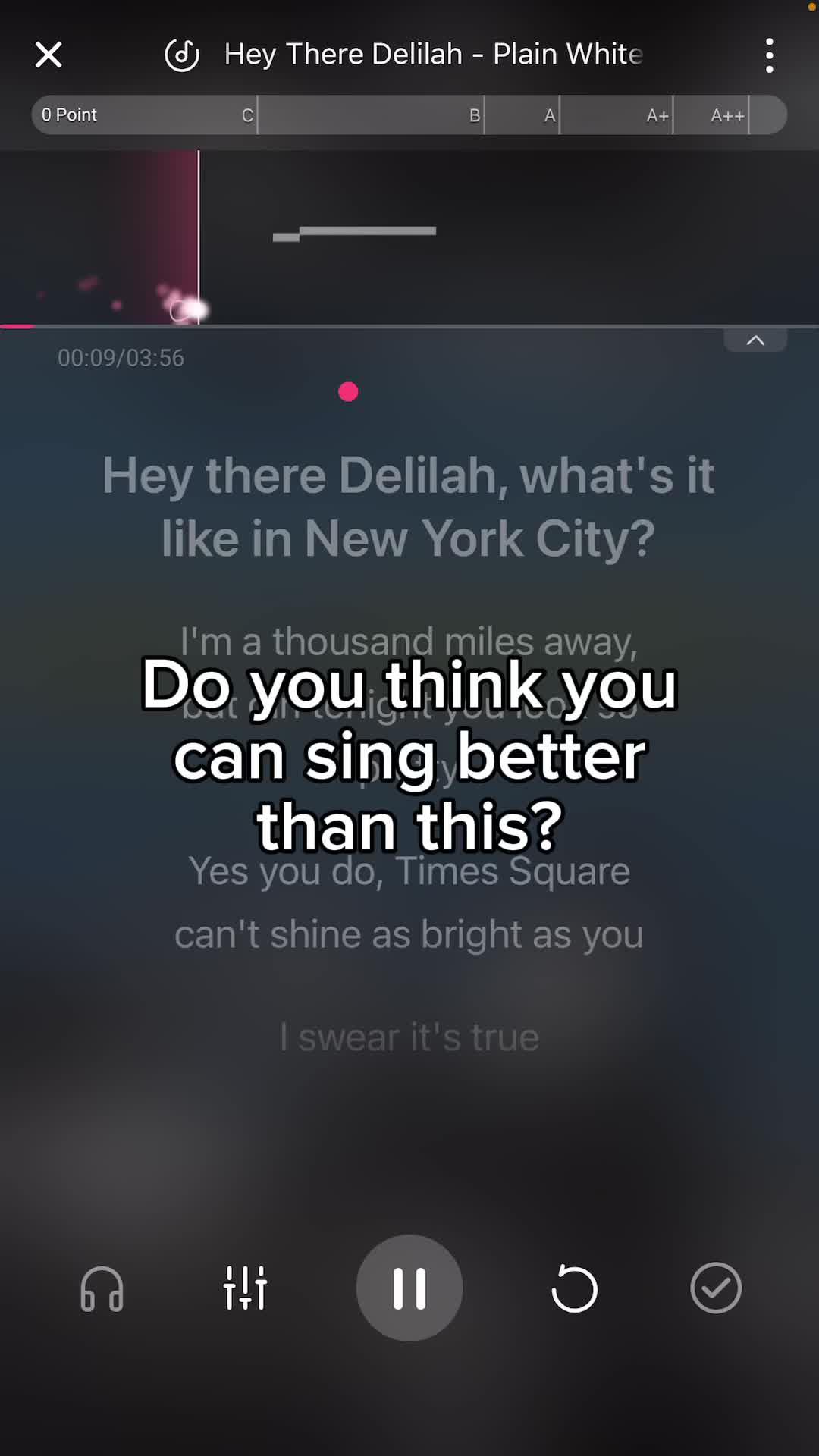Open the audio mixer settings
This screenshot has height=1456, width=819.
click(x=245, y=1288)
